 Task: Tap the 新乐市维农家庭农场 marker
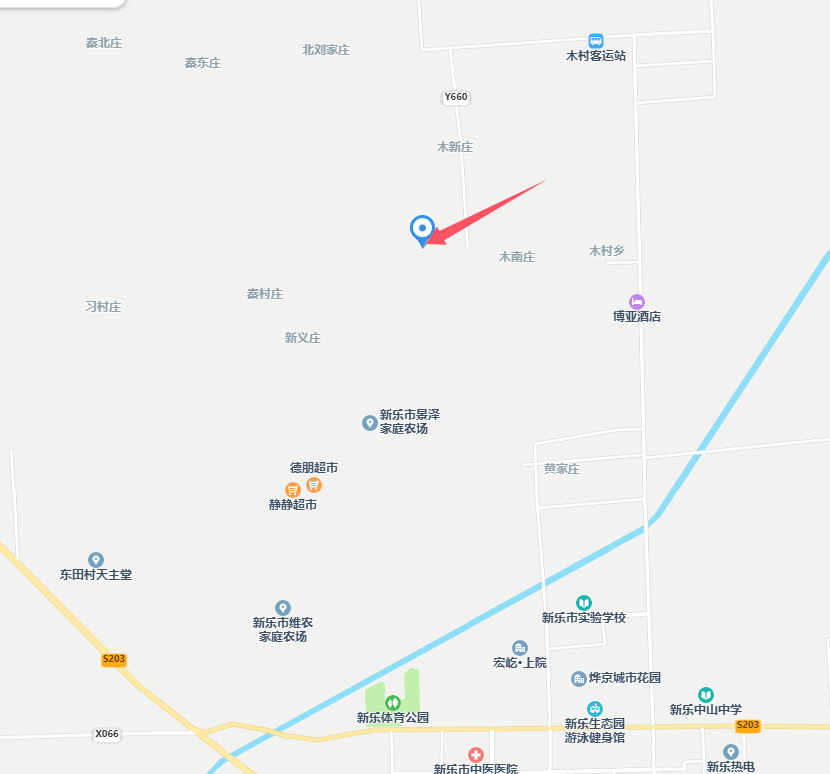283,608
